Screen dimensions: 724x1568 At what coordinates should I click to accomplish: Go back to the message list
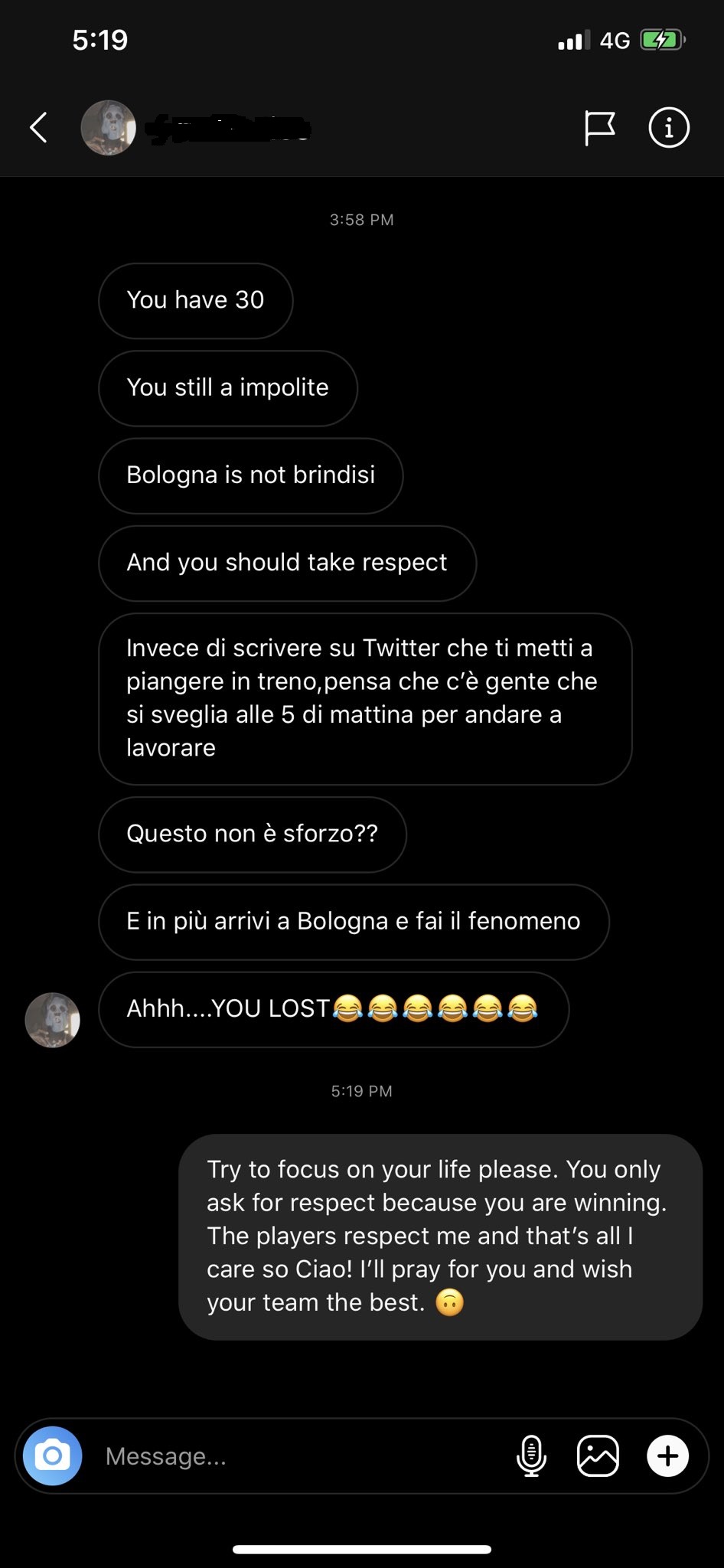[x=39, y=127]
